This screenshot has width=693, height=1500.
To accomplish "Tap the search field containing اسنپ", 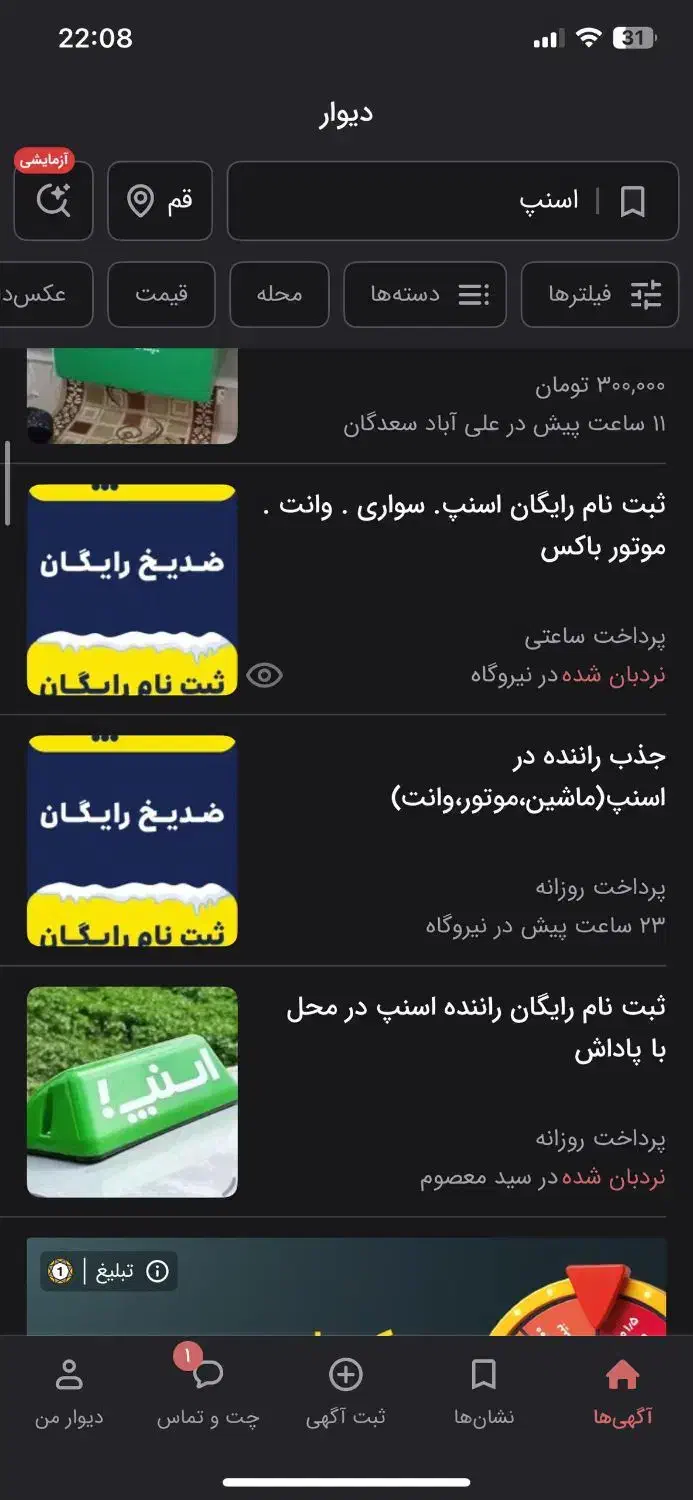I will pyautogui.click(x=420, y=201).
